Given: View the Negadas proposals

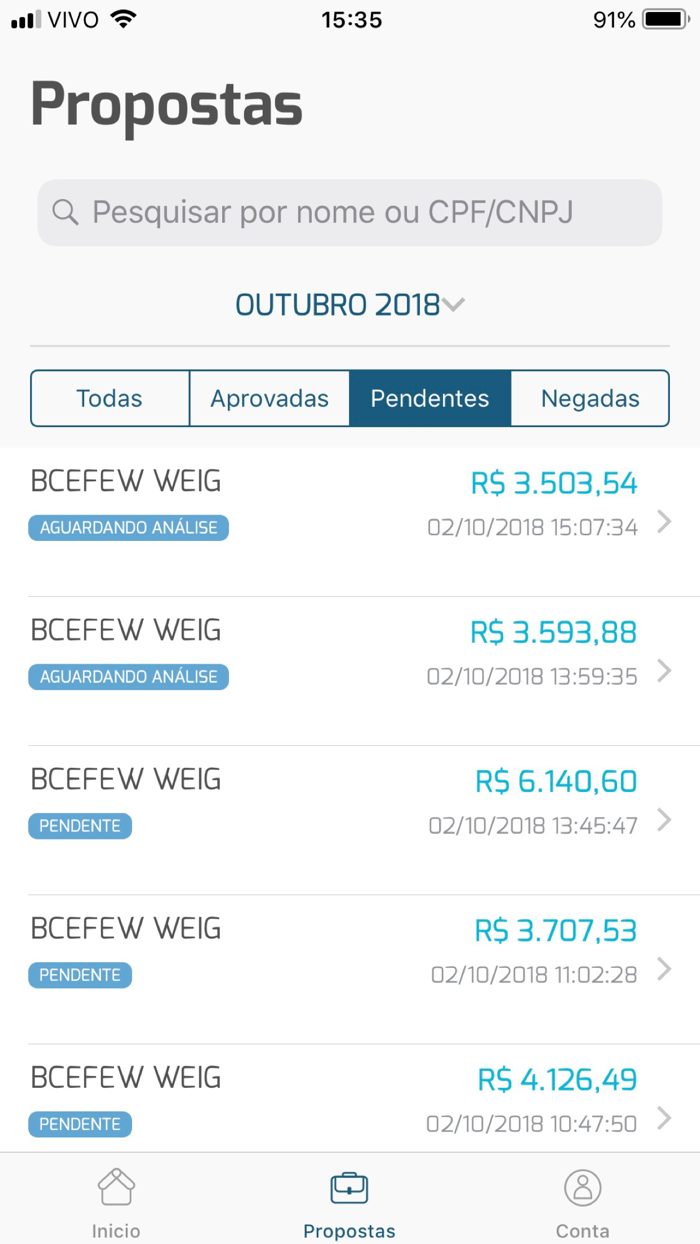Looking at the screenshot, I should pyautogui.click(x=590, y=398).
